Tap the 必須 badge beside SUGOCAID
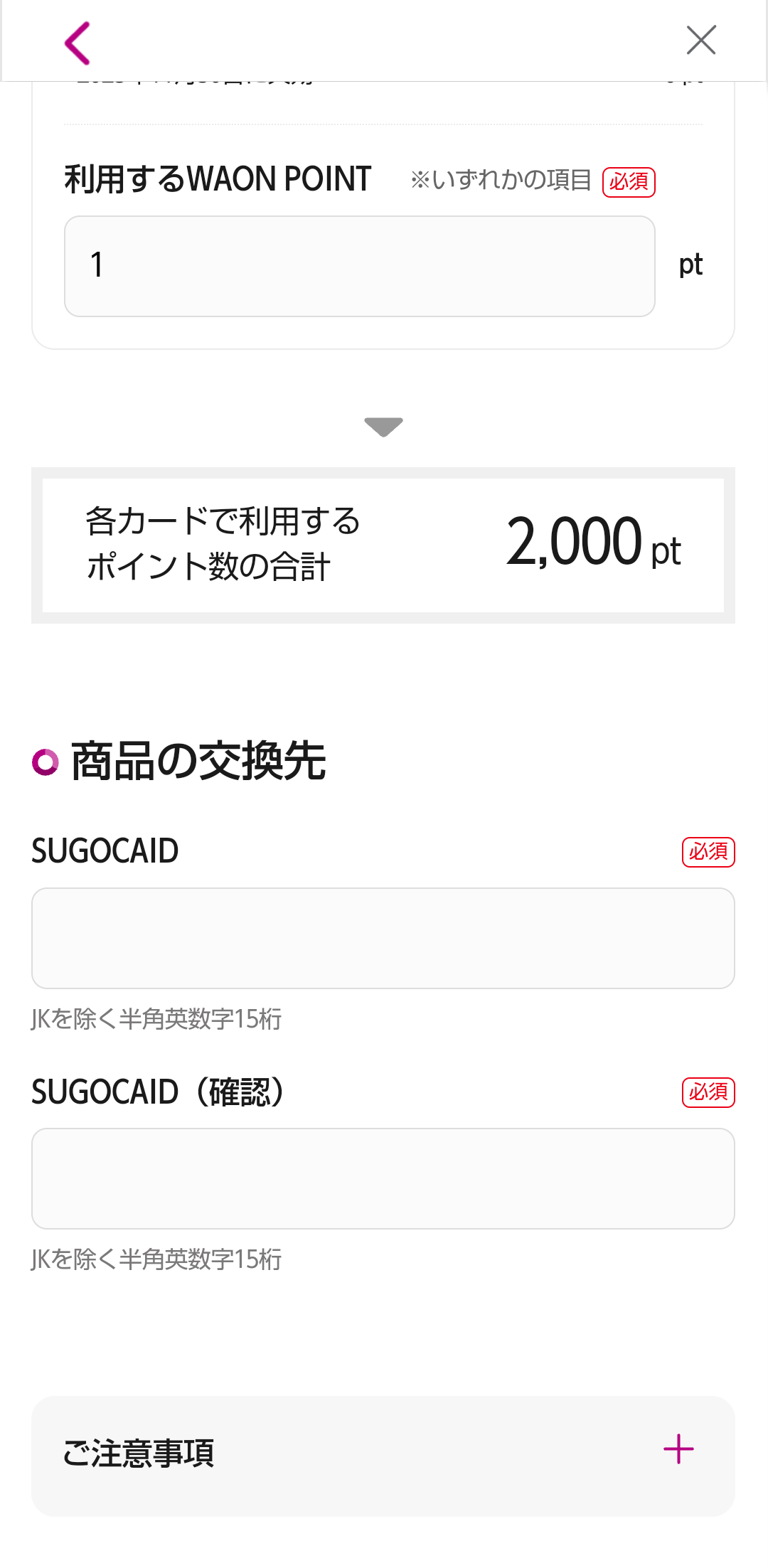The width and height of the screenshot is (768, 1568). click(708, 852)
